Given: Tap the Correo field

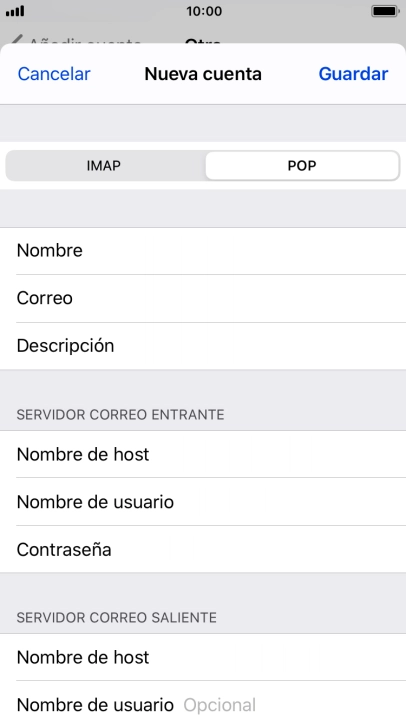Looking at the screenshot, I should click(203, 298).
